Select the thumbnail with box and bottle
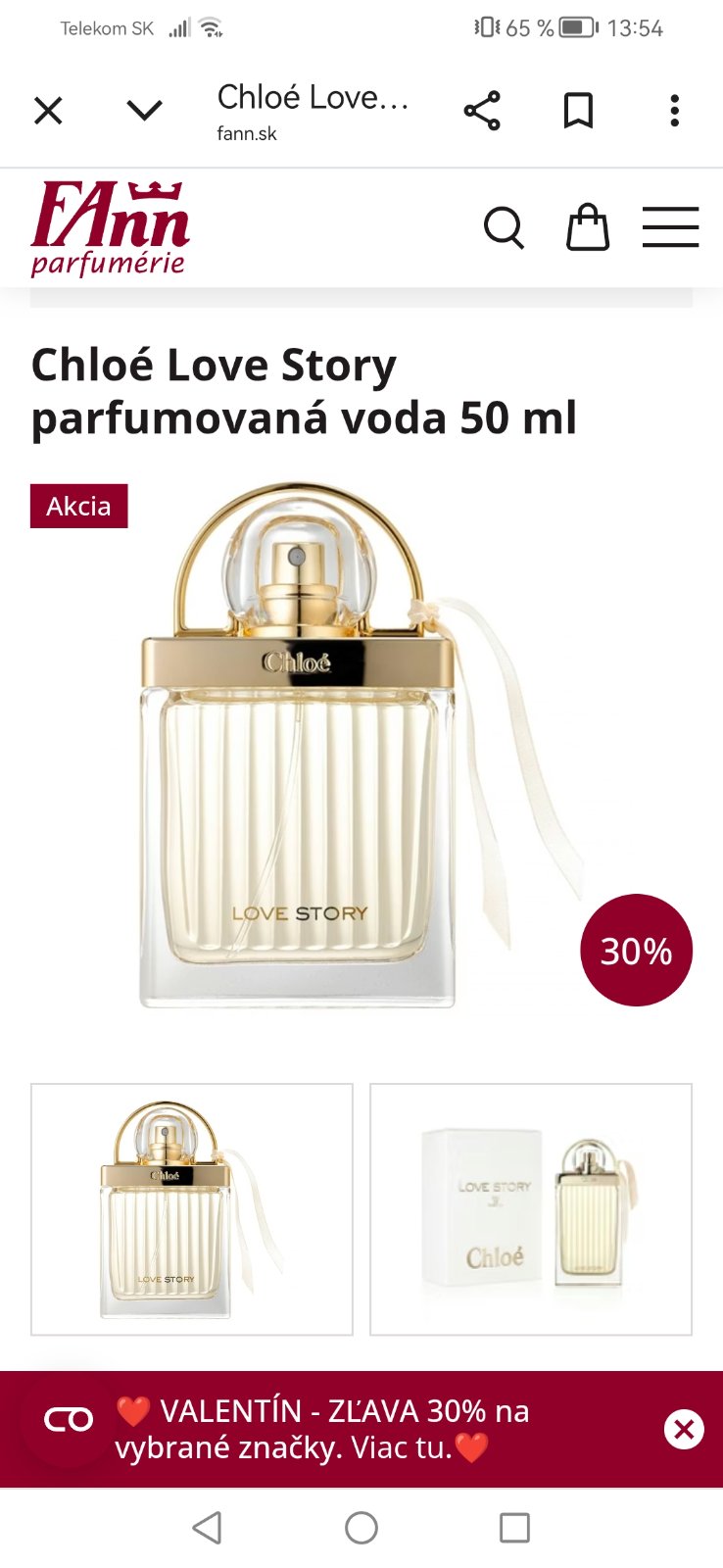This screenshot has height=1568, width=723. pyautogui.click(x=531, y=1209)
